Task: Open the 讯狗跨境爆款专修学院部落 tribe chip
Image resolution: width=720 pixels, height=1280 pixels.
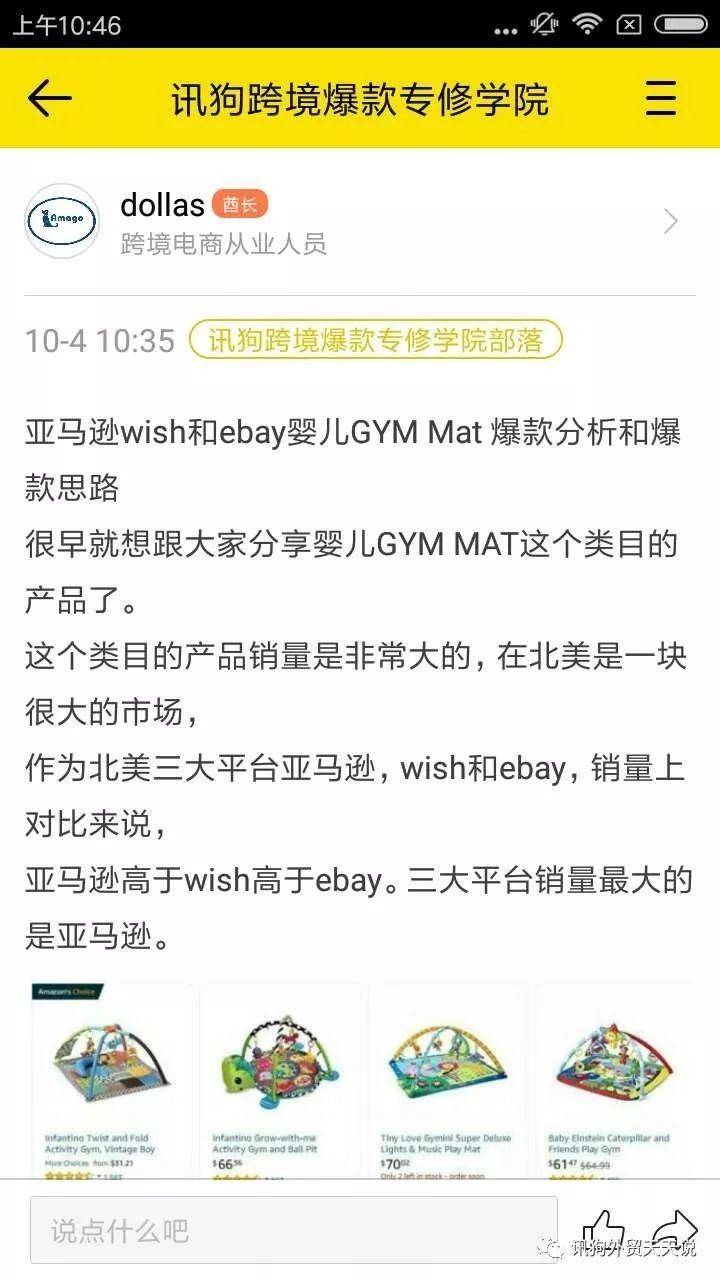Action: (376, 341)
